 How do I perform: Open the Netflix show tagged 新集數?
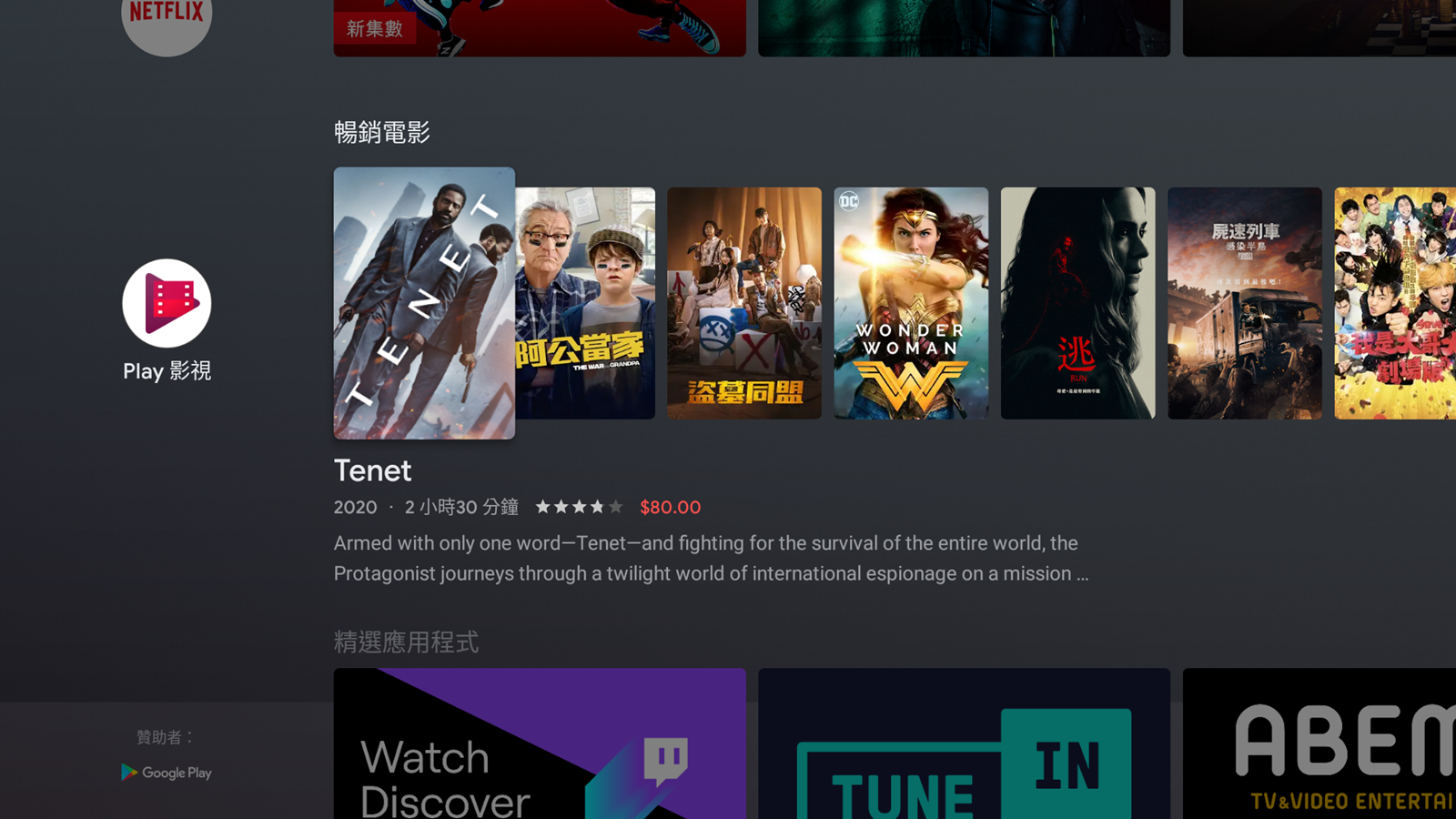tap(540, 27)
